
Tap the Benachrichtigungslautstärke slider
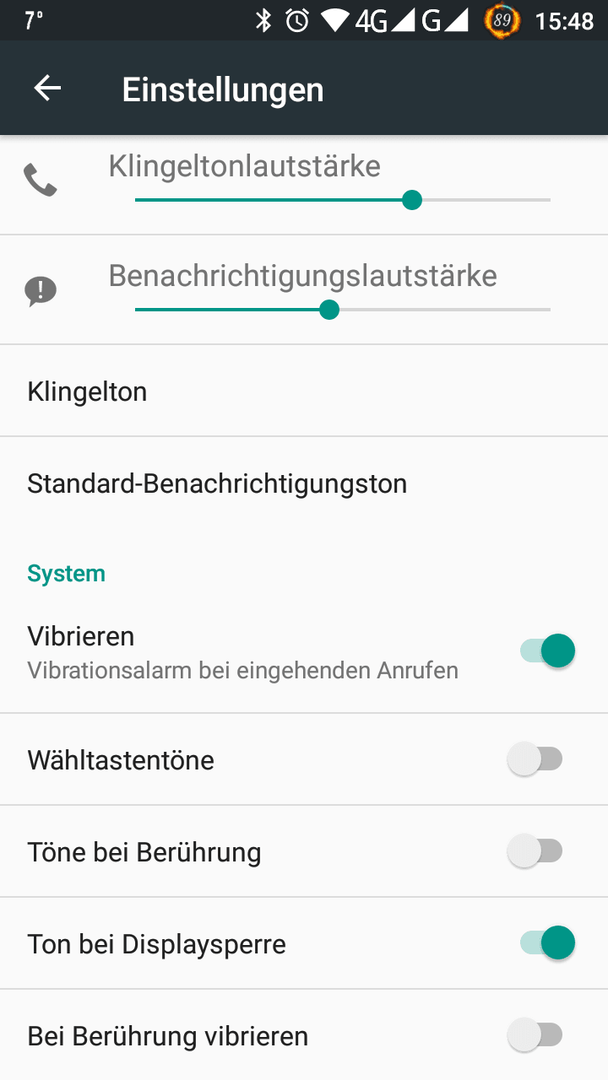pos(342,310)
